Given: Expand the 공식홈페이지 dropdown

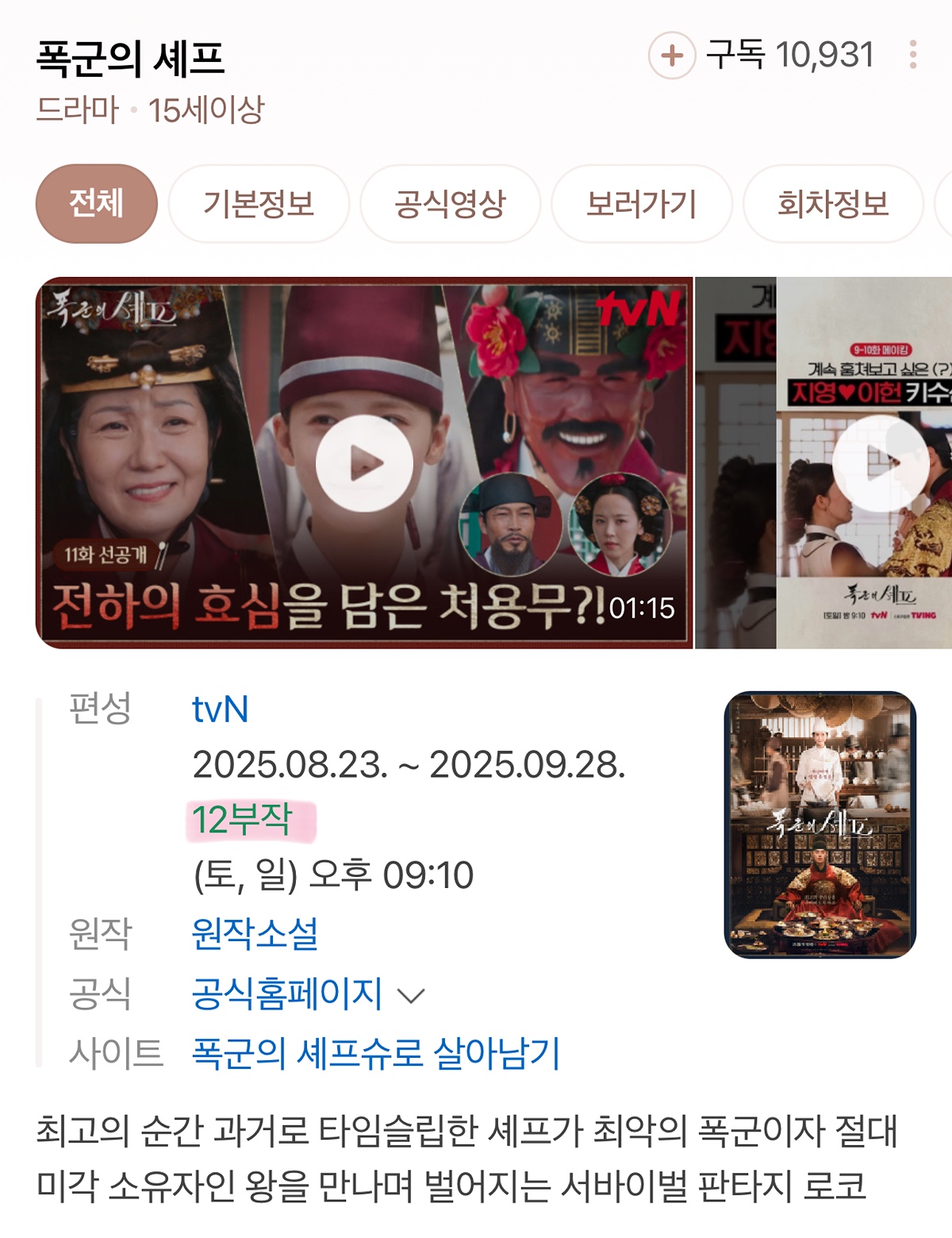Looking at the screenshot, I should pyautogui.click(x=412, y=995).
